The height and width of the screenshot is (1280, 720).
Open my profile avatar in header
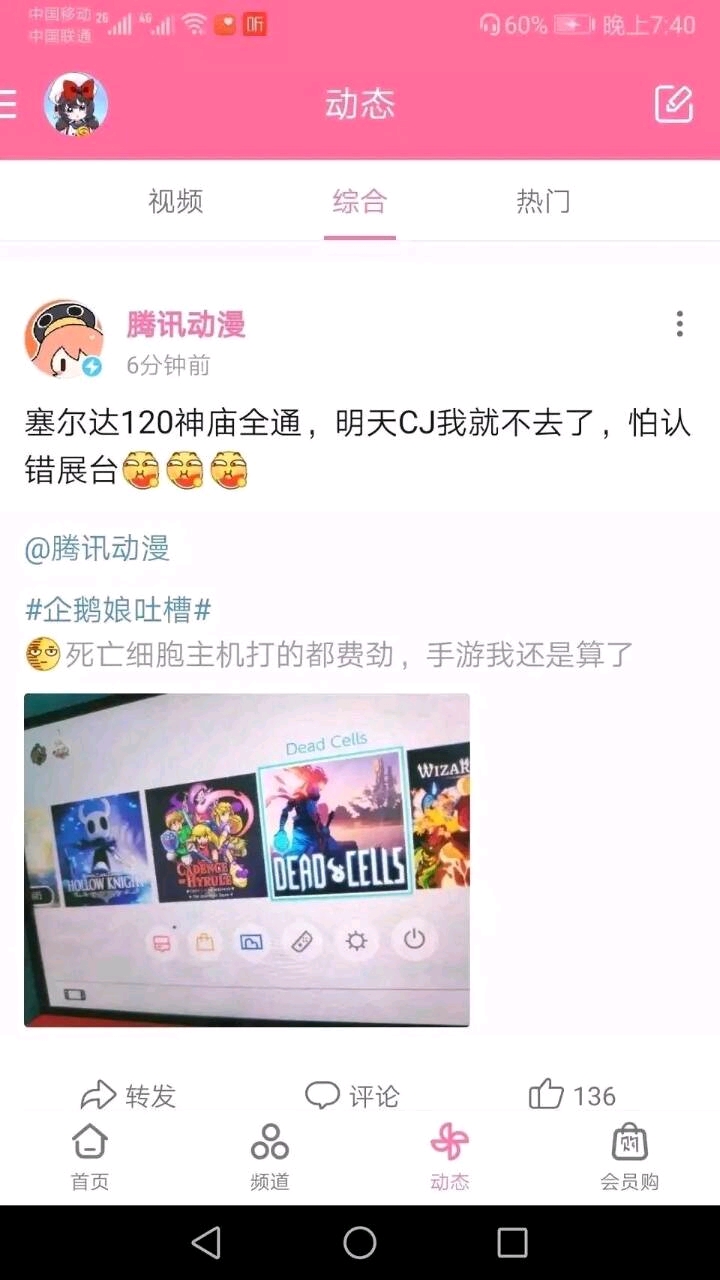75,104
